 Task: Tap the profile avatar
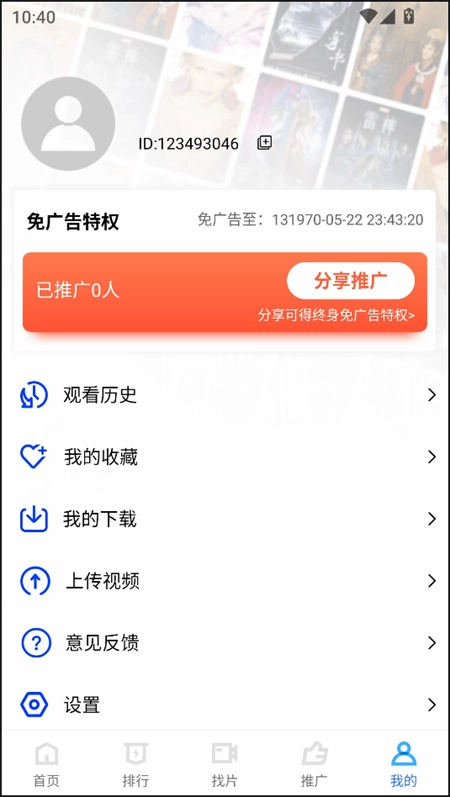click(68, 124)
